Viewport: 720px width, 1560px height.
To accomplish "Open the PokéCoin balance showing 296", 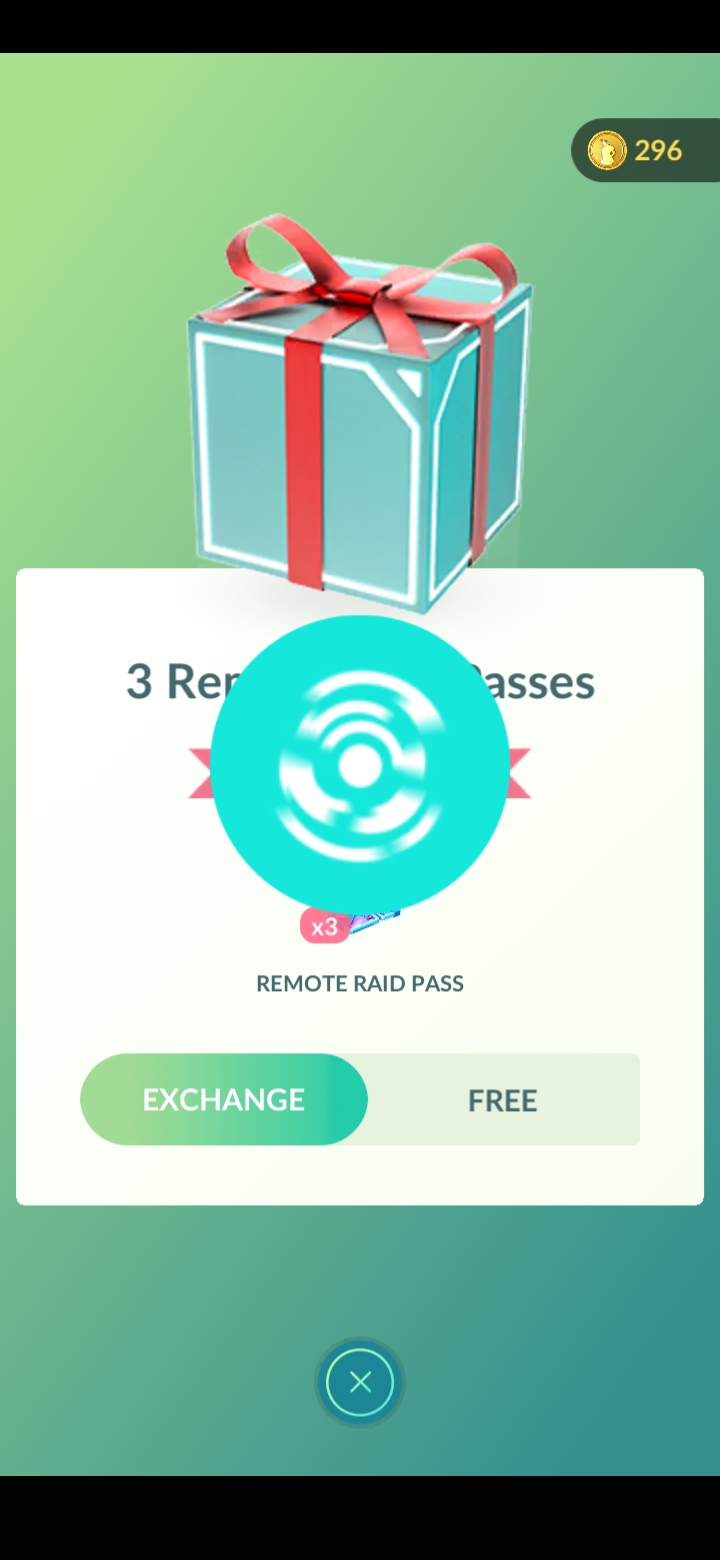I will (x=645, y=151).
